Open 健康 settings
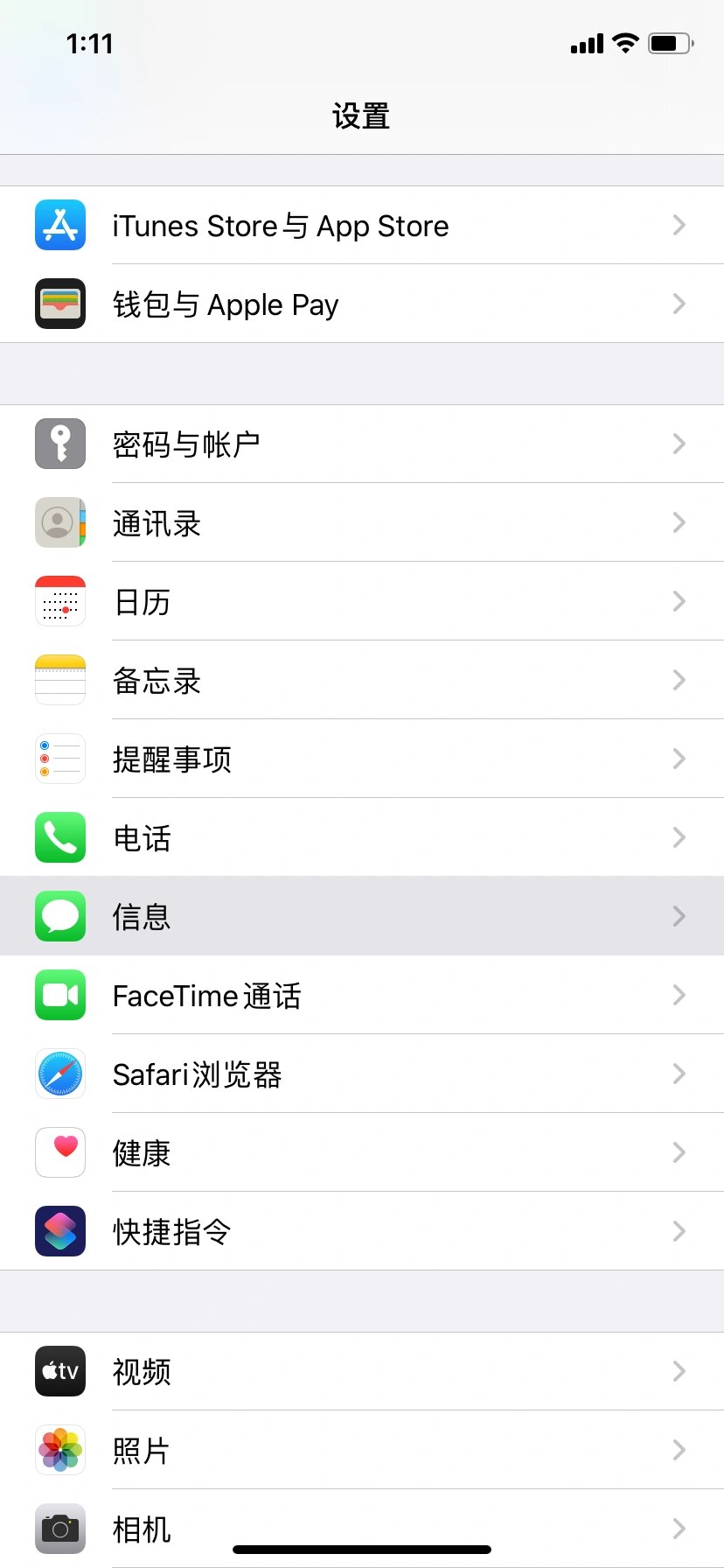Viewport: 724px width, 1568px height. tap(362, 1152)
